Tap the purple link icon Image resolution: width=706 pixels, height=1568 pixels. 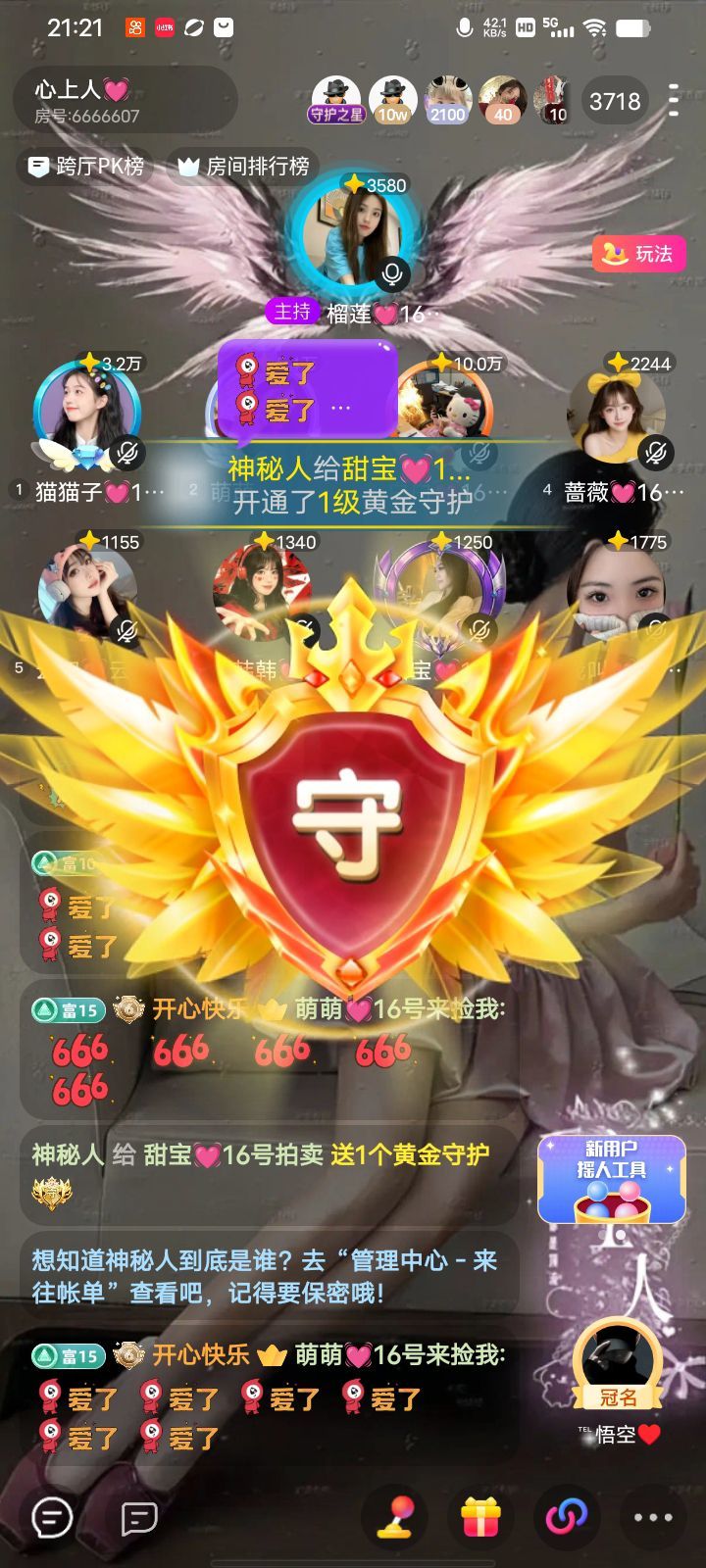567,1517
